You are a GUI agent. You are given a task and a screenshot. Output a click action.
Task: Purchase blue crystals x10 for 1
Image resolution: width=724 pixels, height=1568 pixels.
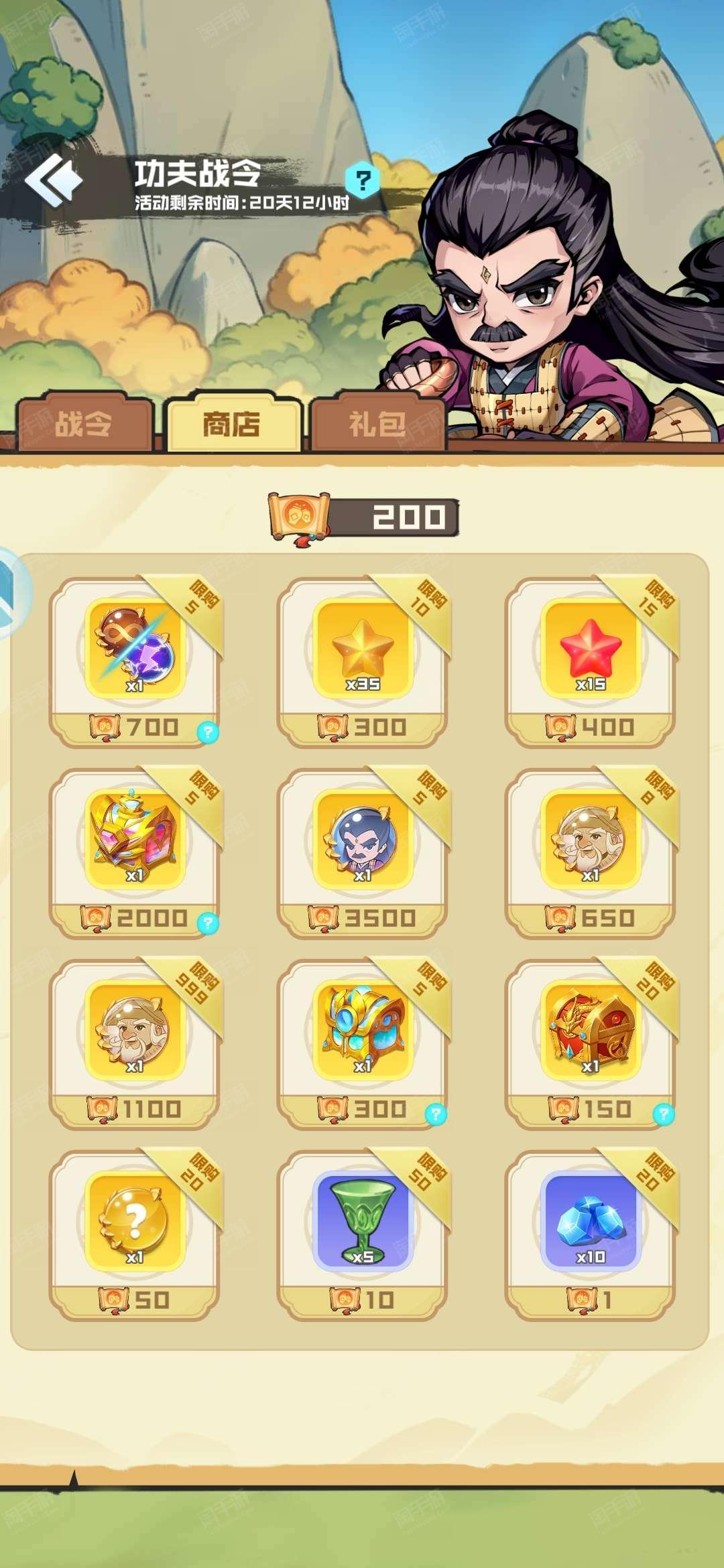tap(590, 1235)
